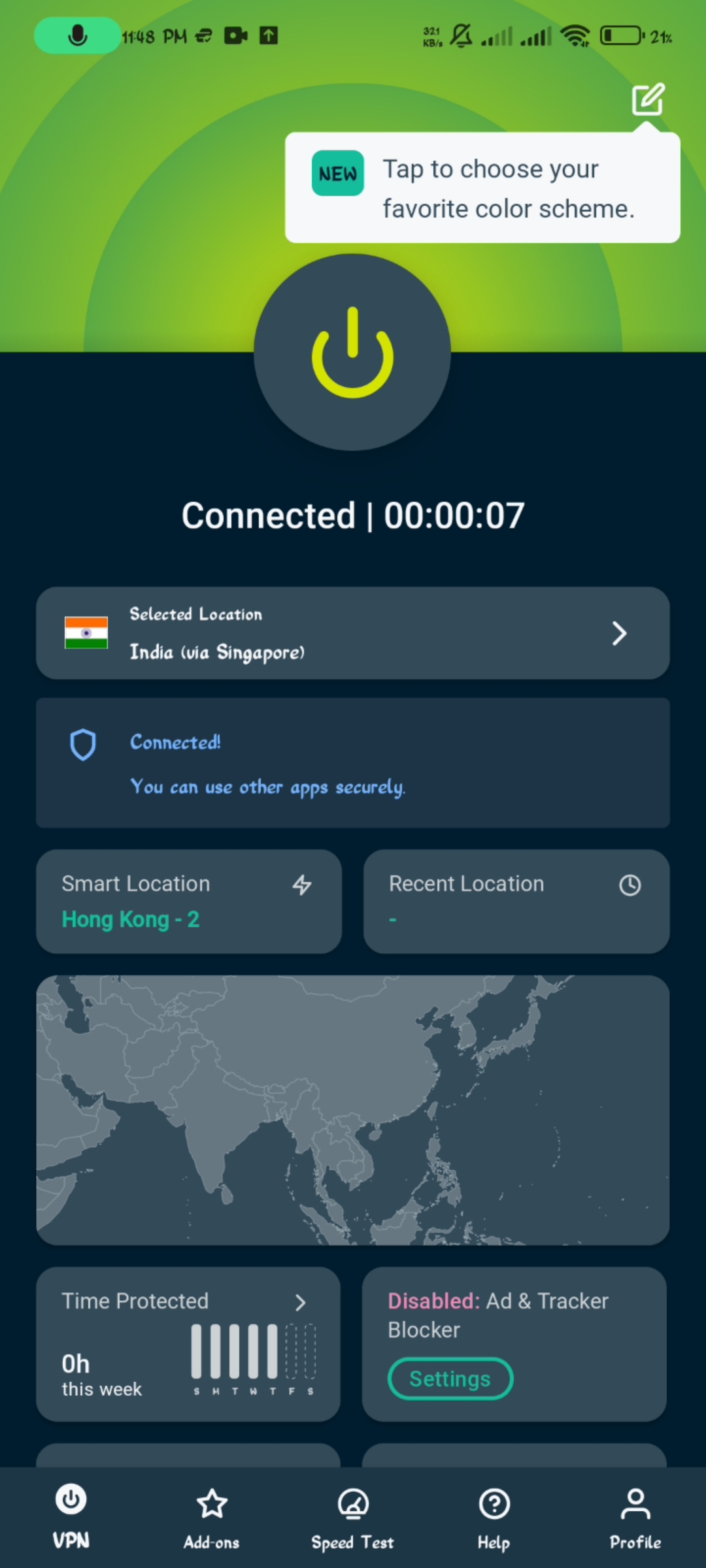Connect to Smart Location Hong Kong - 2
This screenshot has width=706, height=1568.
188,902
